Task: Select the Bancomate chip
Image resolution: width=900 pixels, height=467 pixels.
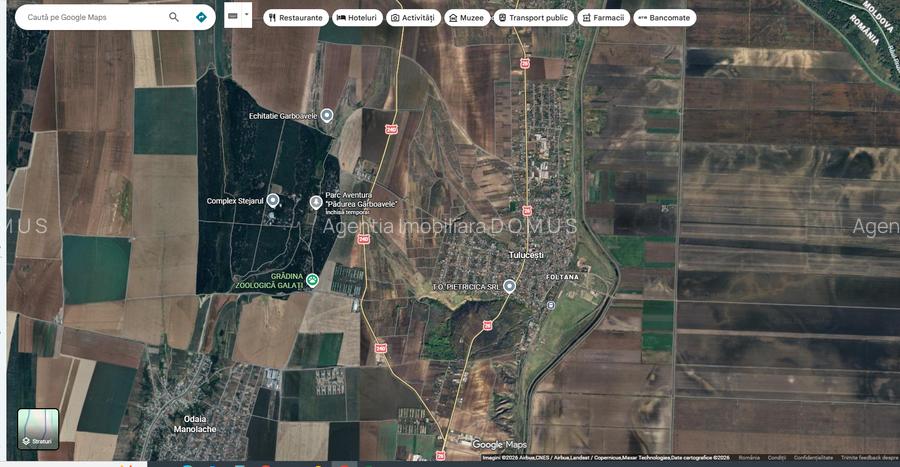Action: click(x=664, y=18)
